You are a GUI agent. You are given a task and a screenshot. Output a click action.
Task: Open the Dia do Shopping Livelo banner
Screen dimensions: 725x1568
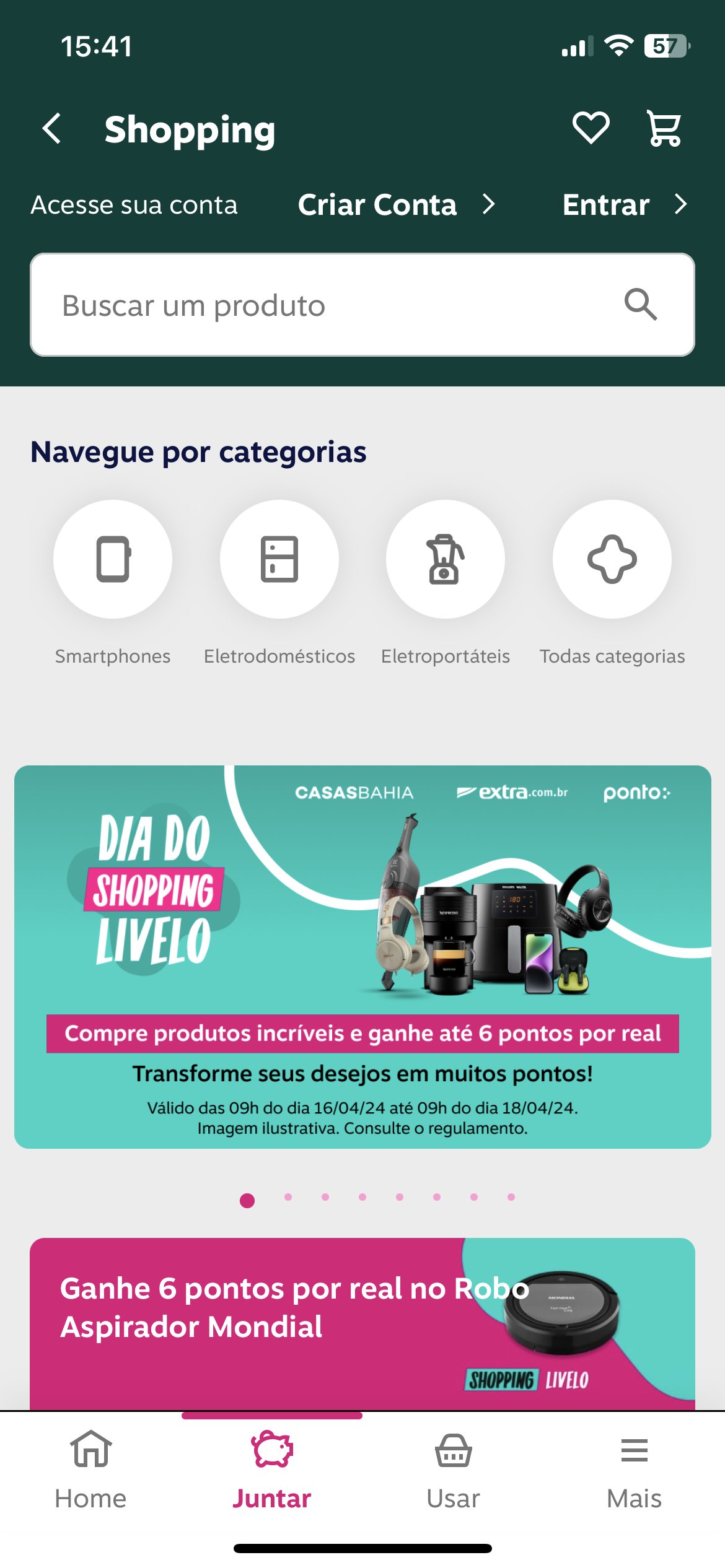pyautogui.click(x=362, y=956)
